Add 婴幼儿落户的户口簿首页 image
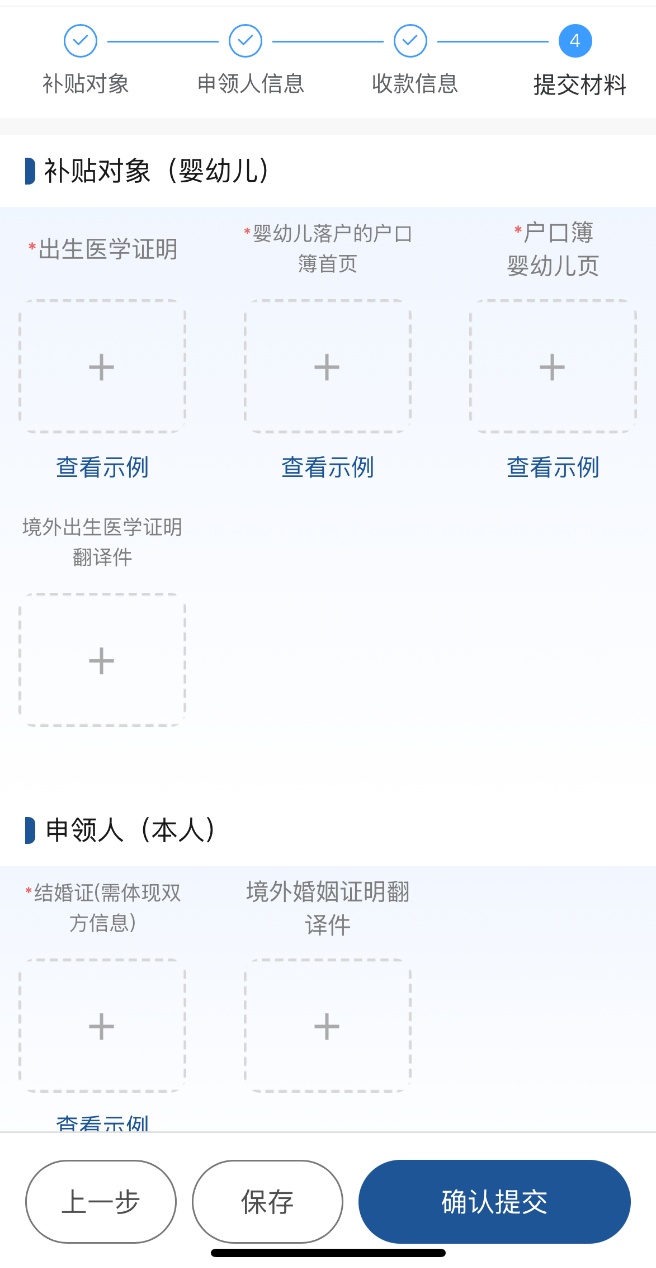Viewport: 656px width, 1268px height. click(x=327, y=367)
